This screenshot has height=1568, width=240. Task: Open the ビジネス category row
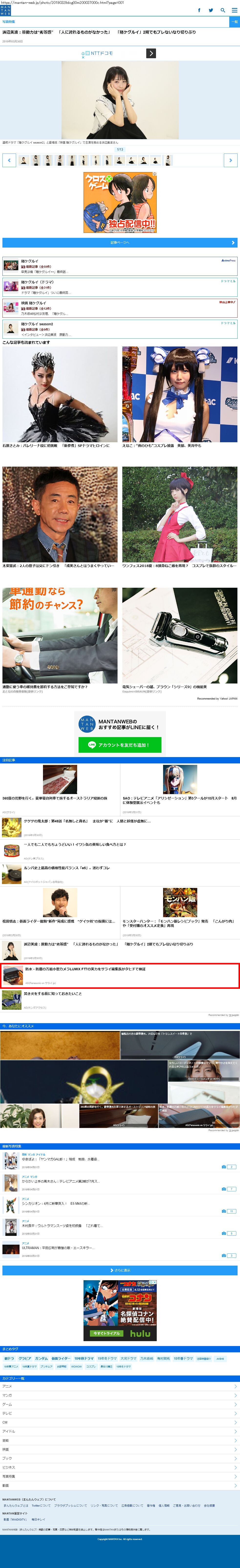tap(120, 1467)
